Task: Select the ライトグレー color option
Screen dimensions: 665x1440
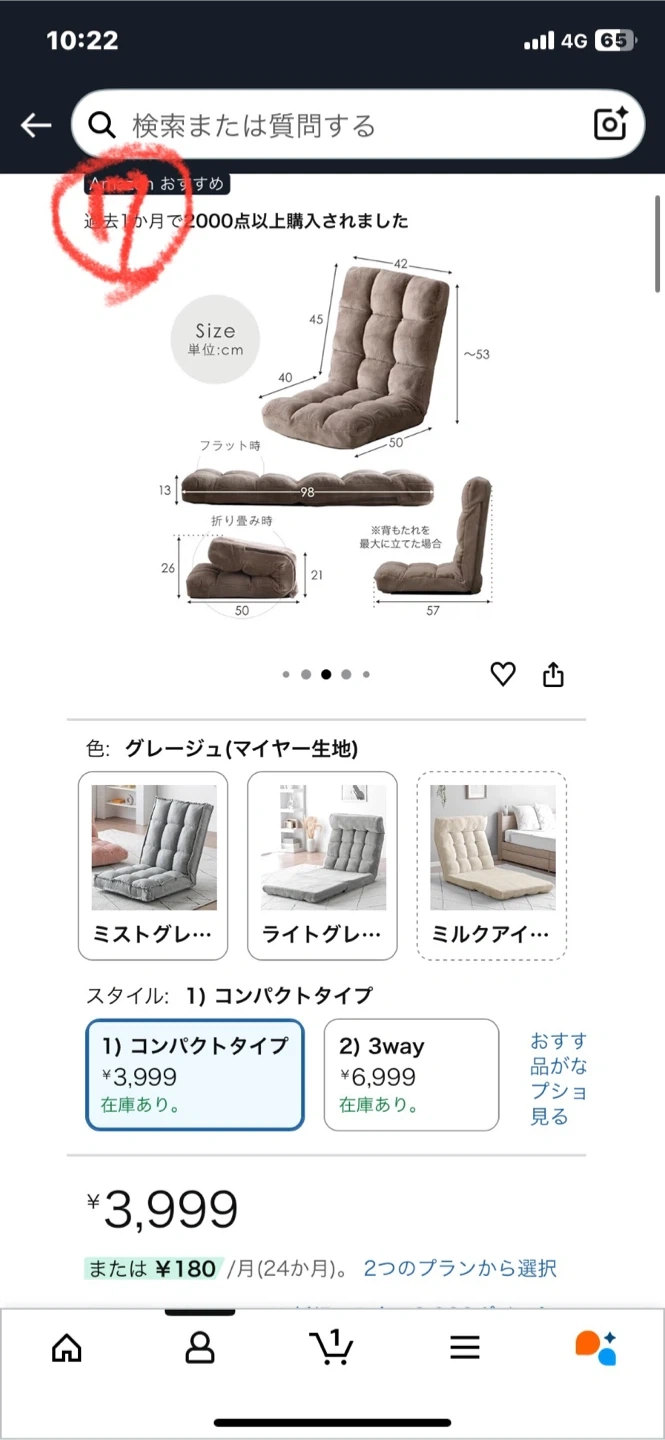Action: click(x=322, y=865)
